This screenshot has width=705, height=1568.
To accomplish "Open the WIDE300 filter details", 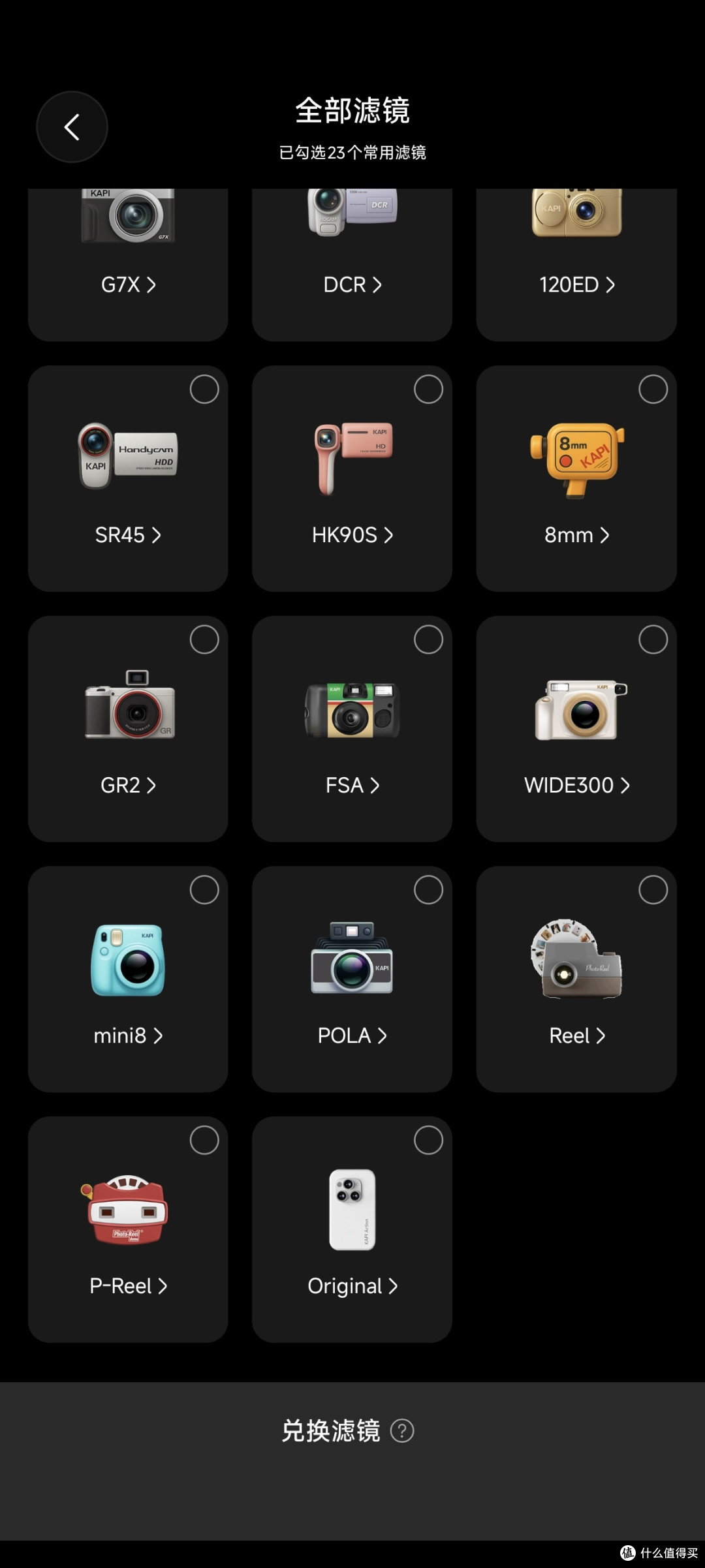I will (576, 785).
